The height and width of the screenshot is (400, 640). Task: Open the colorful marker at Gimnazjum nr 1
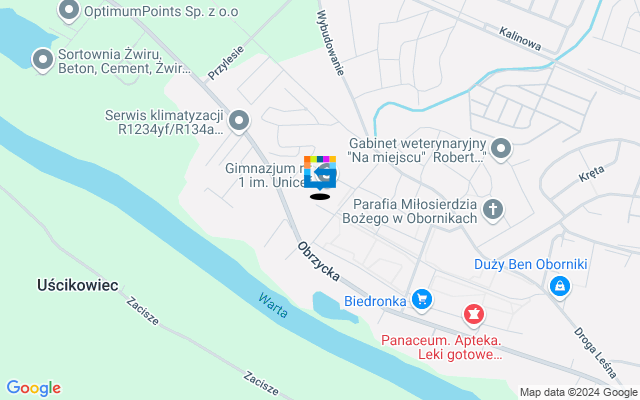point(320,173)
